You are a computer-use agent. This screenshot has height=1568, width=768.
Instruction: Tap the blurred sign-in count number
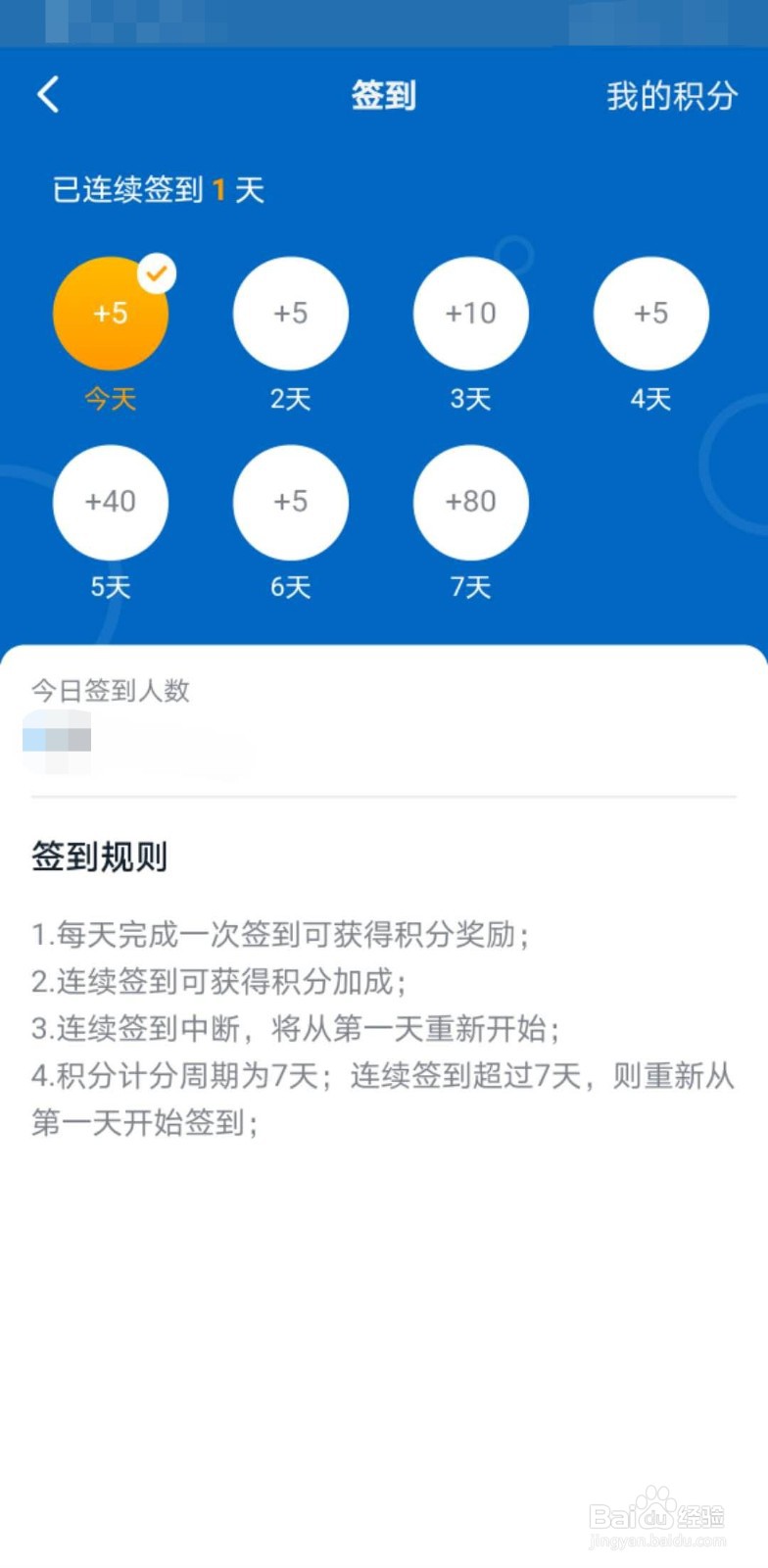pyautogui.click(x=59, y=740)
